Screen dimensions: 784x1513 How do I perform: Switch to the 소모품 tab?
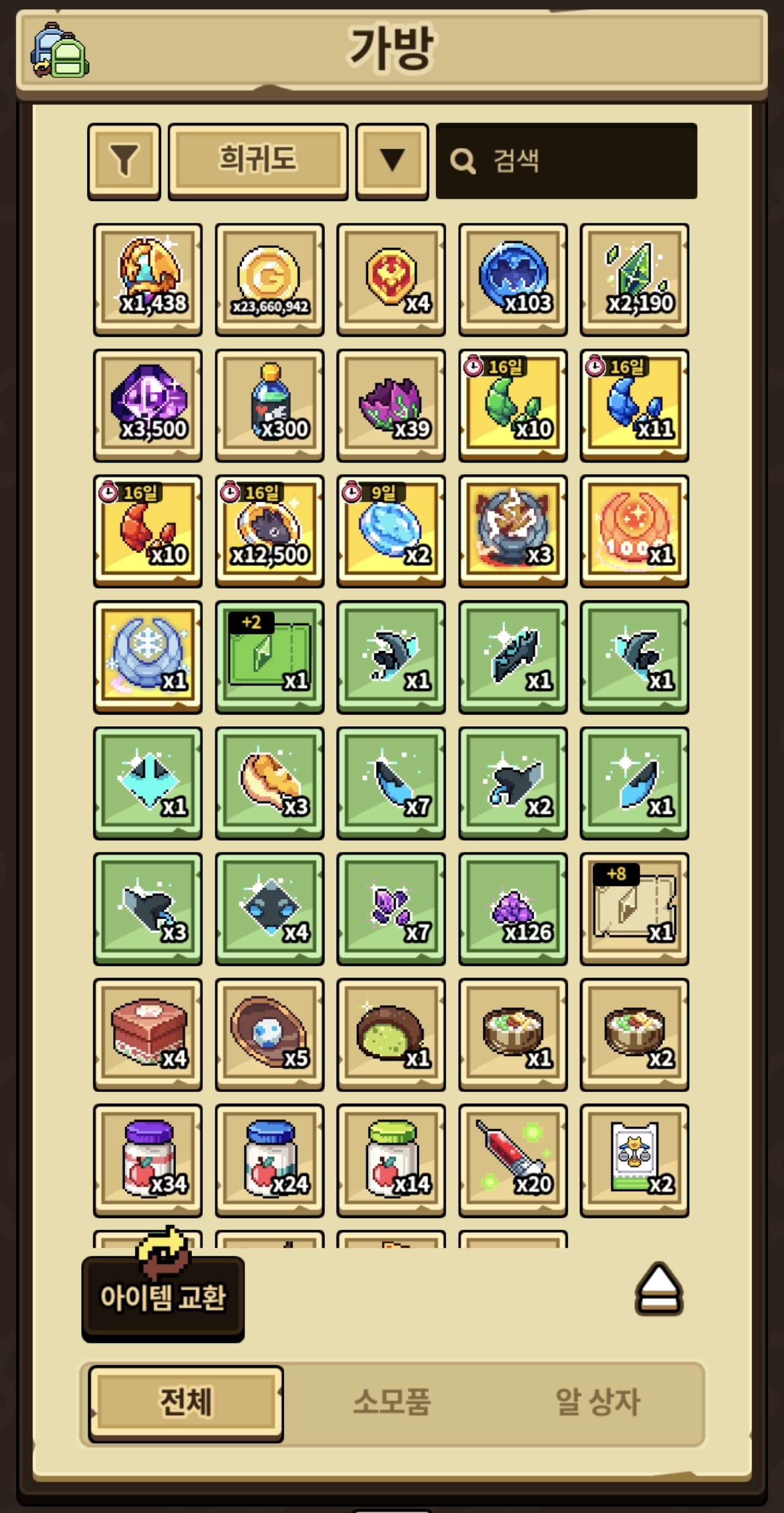392,1402
